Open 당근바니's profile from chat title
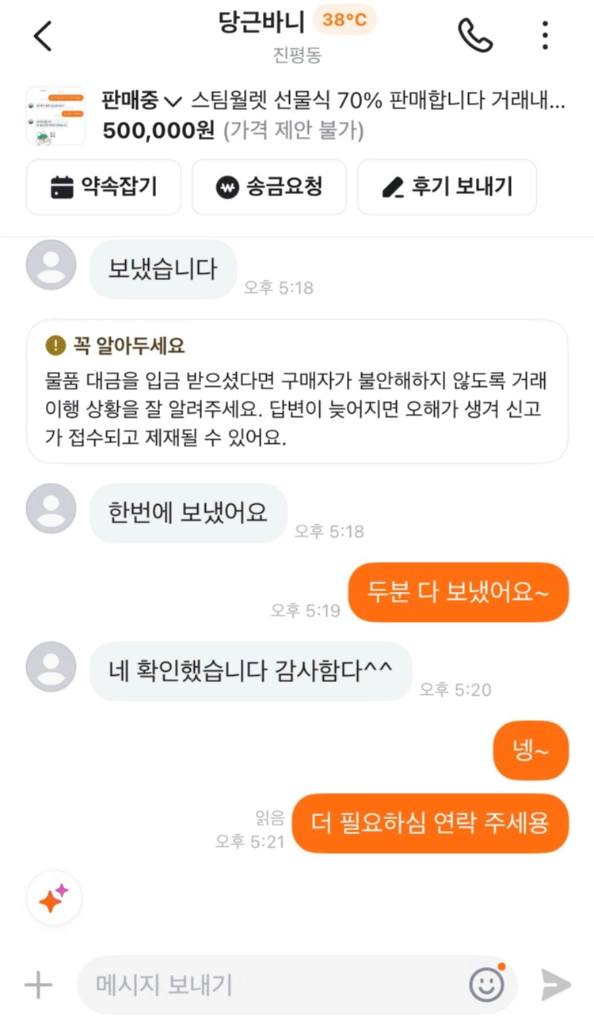This screenshot has height=1024, width=594. (x=262, y=22)
